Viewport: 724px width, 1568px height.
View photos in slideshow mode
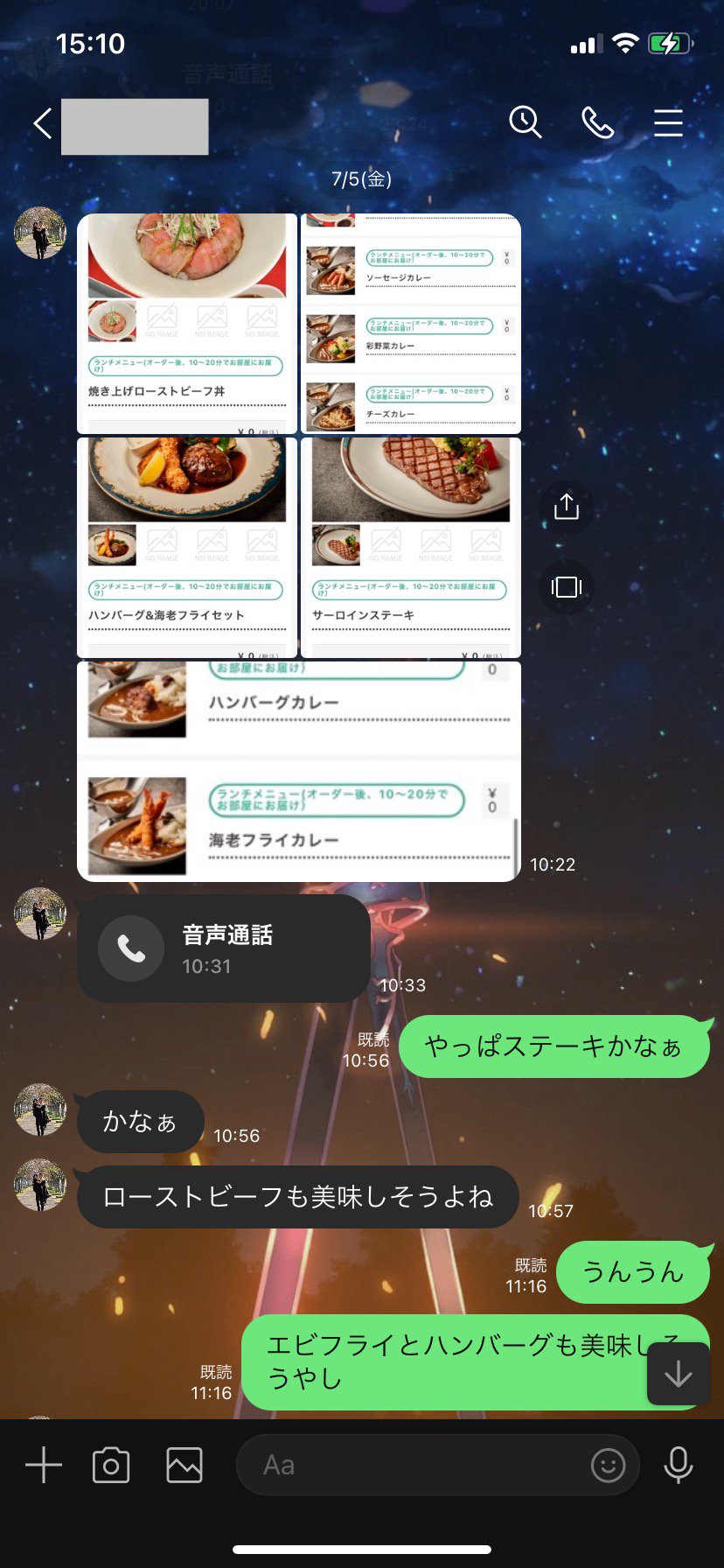(567, 587)
